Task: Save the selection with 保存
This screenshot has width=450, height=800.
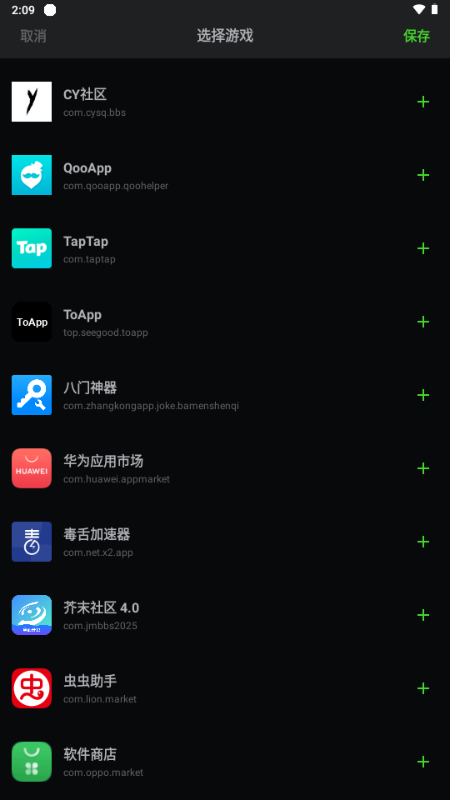Action: point(416,36)
